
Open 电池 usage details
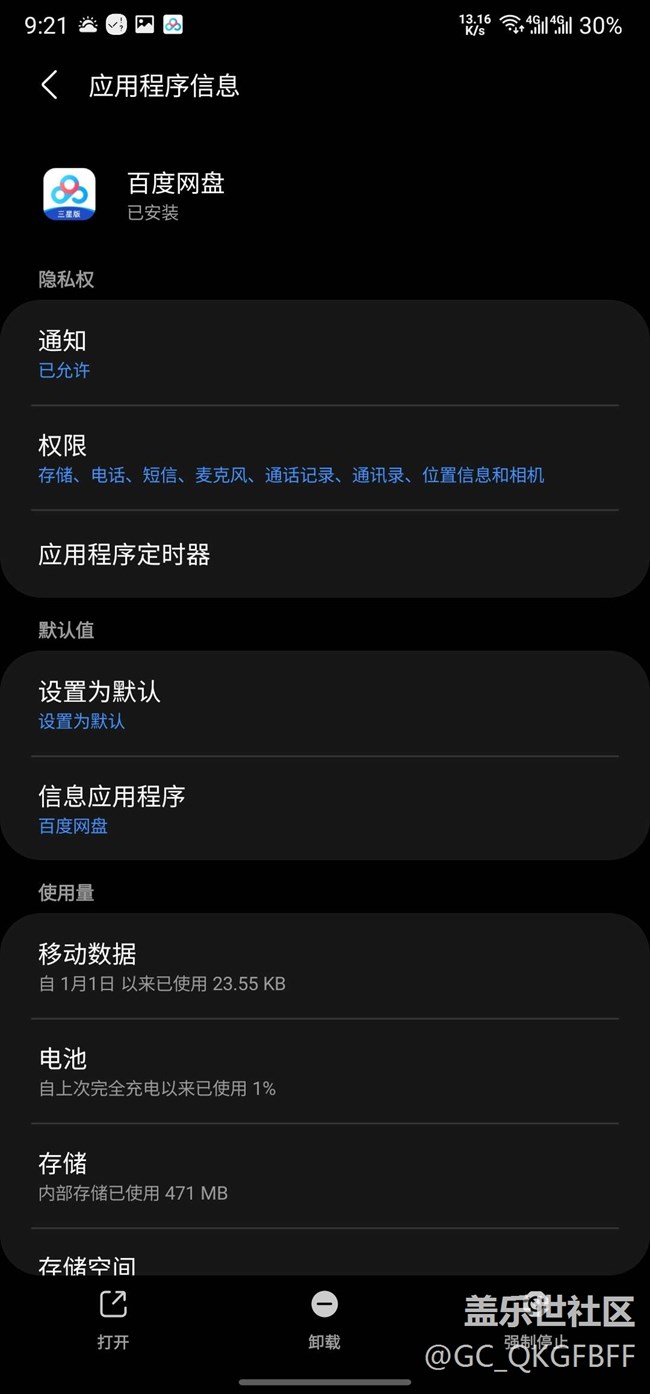click(325, 1071)
